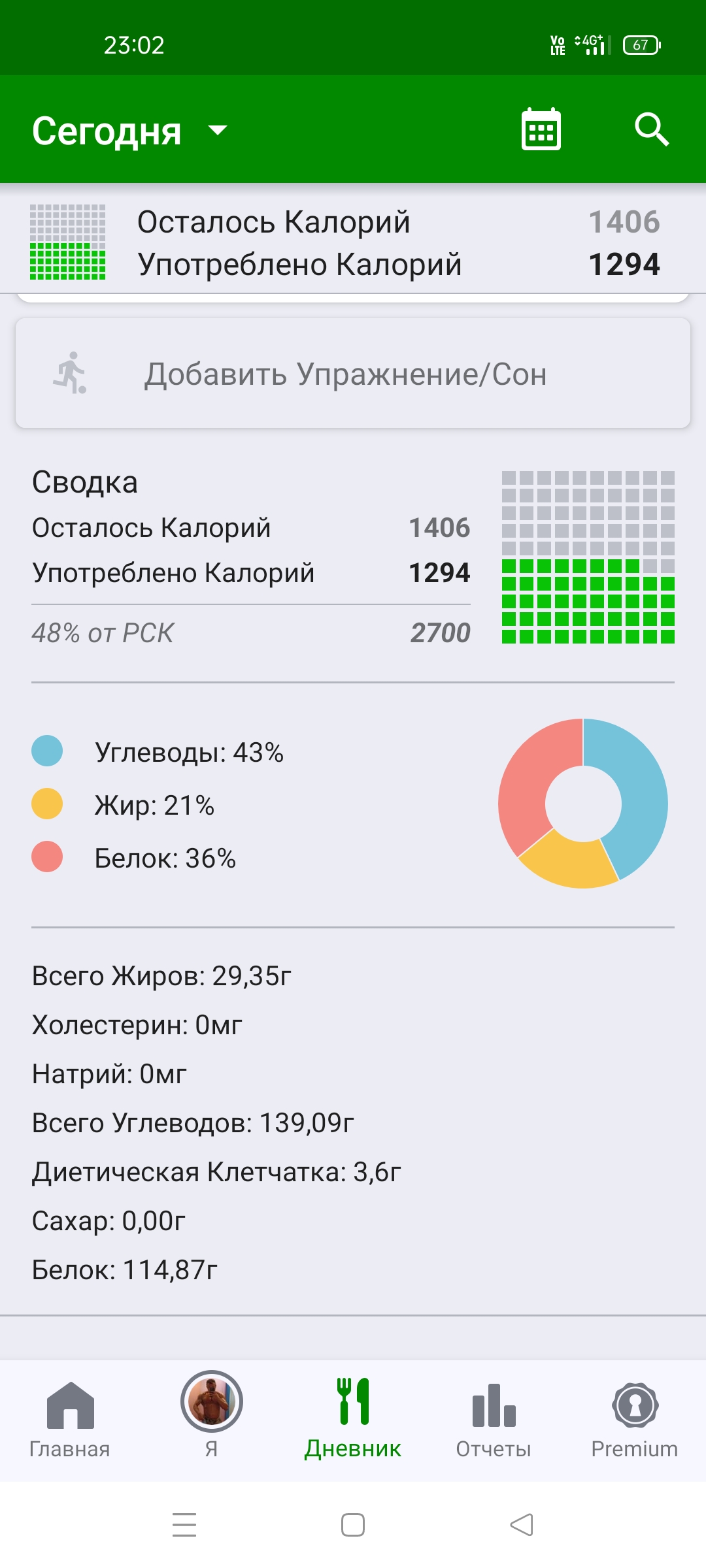Go to the Отчеты tab
This screenshot has height=1568, width=706.
pos(494,1419)
